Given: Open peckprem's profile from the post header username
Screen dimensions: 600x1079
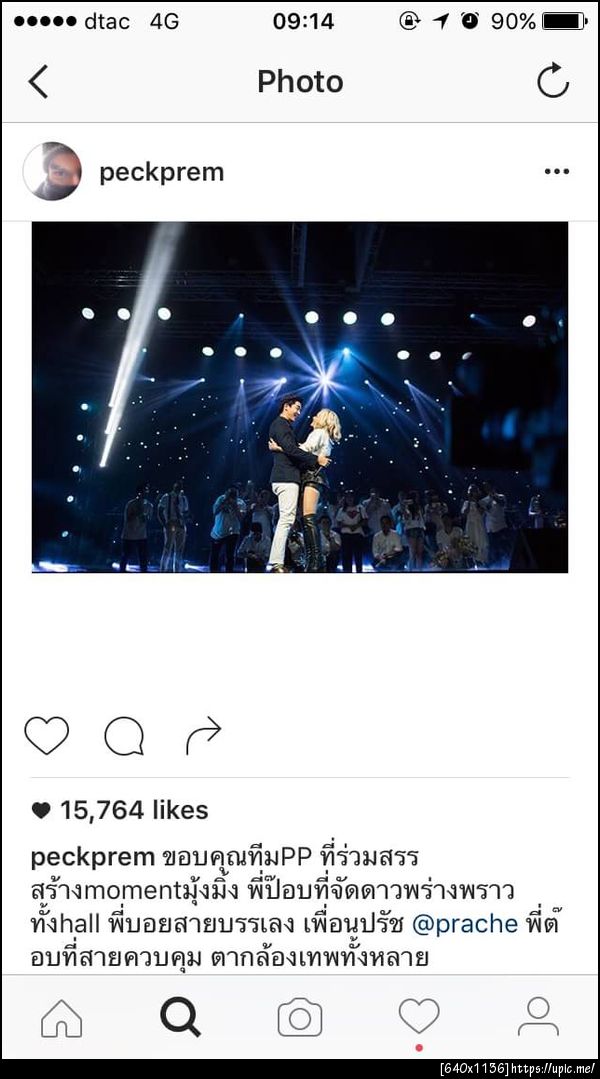Looking at the screenshot, I should [x=161, y=172].
